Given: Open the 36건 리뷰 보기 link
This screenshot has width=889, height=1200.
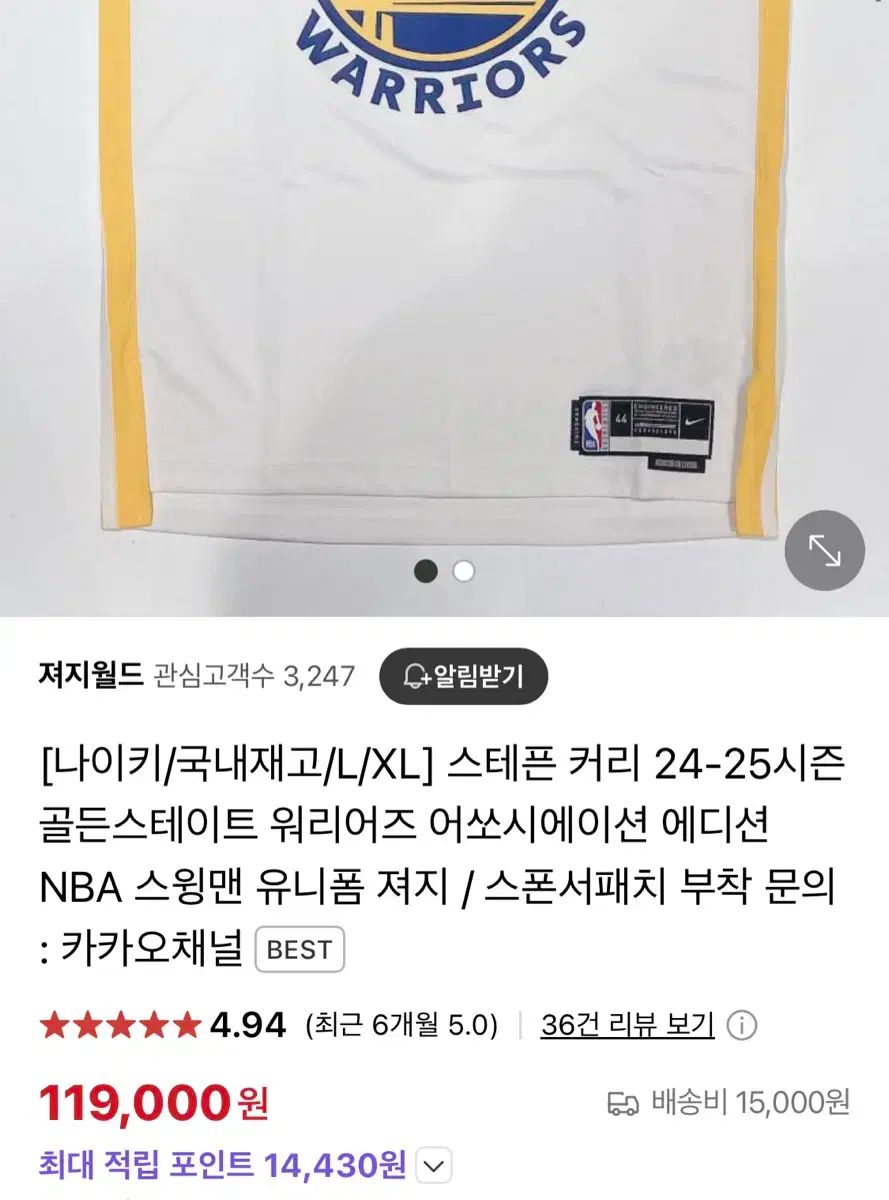Looking at the screenshot, I should (x=627, y=1025).
